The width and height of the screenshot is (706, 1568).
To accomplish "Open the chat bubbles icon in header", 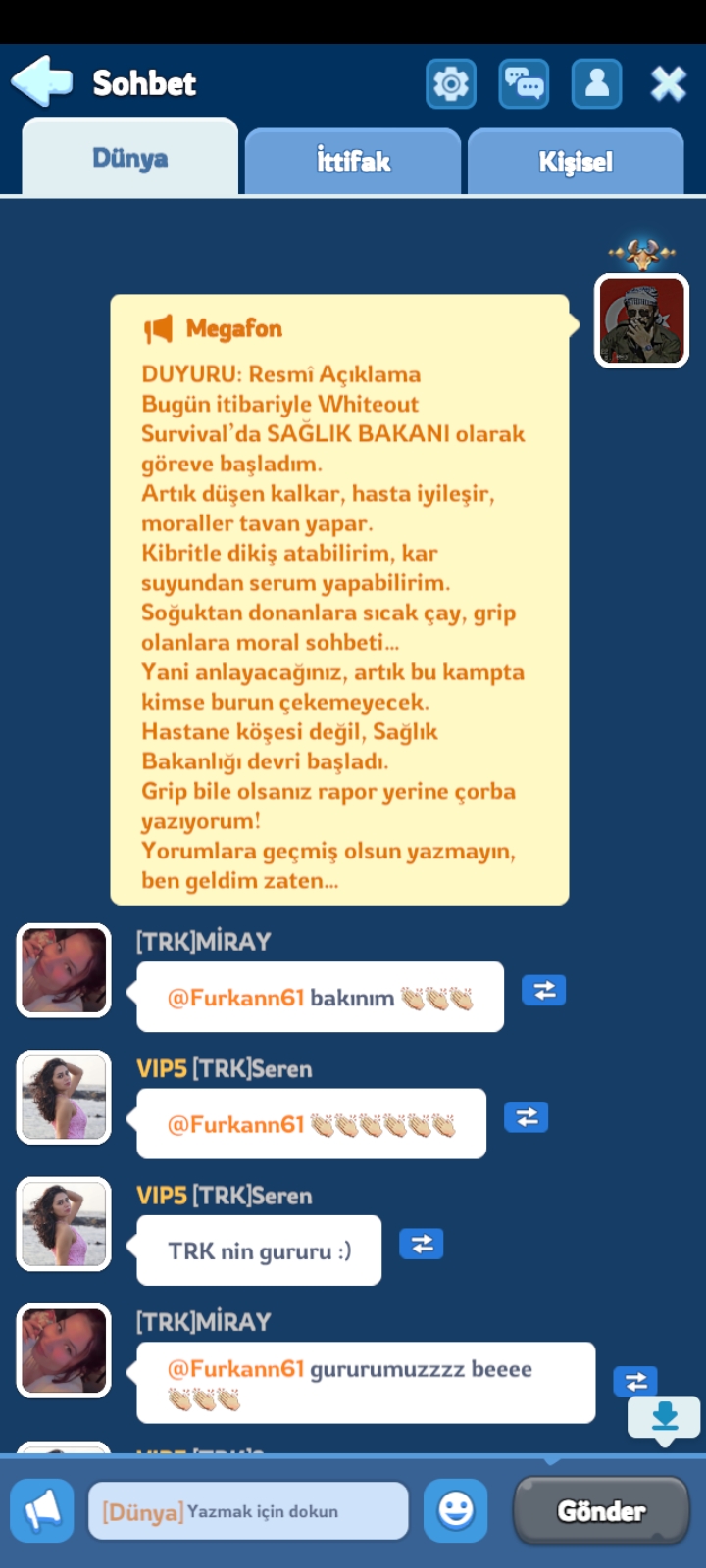I will [x=524, y=84].
